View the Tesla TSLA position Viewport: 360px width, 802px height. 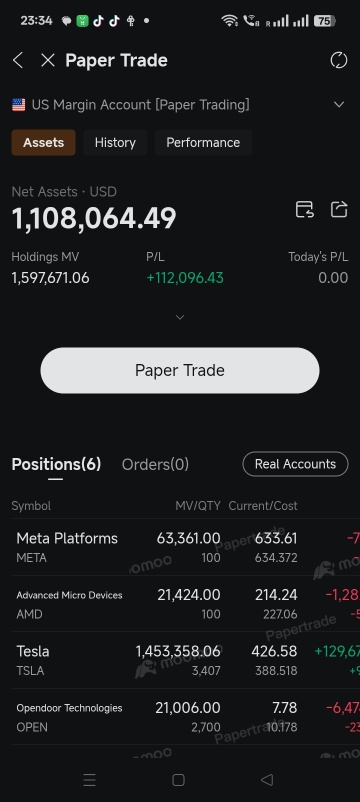click(180, 660)
